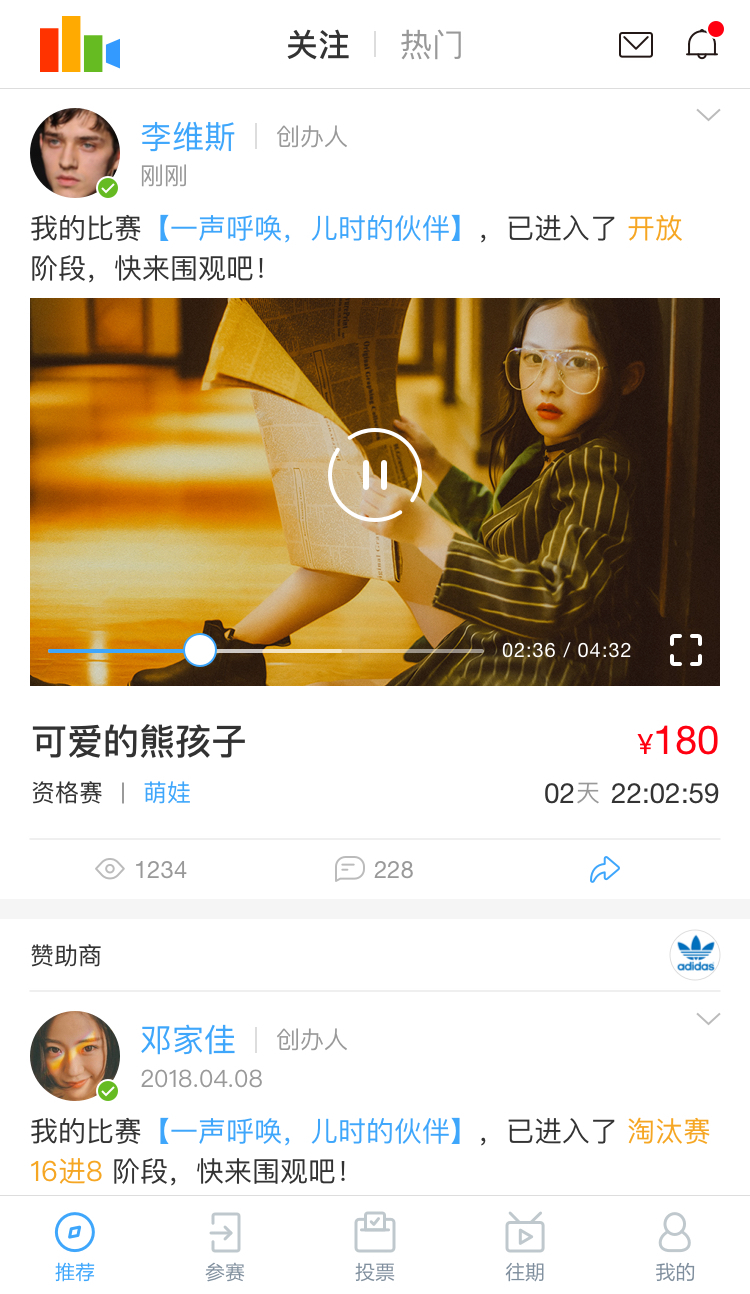Go to the 投票 tab
Image resolution: width=750 pixels, height=1294 pixels.
375,1247
